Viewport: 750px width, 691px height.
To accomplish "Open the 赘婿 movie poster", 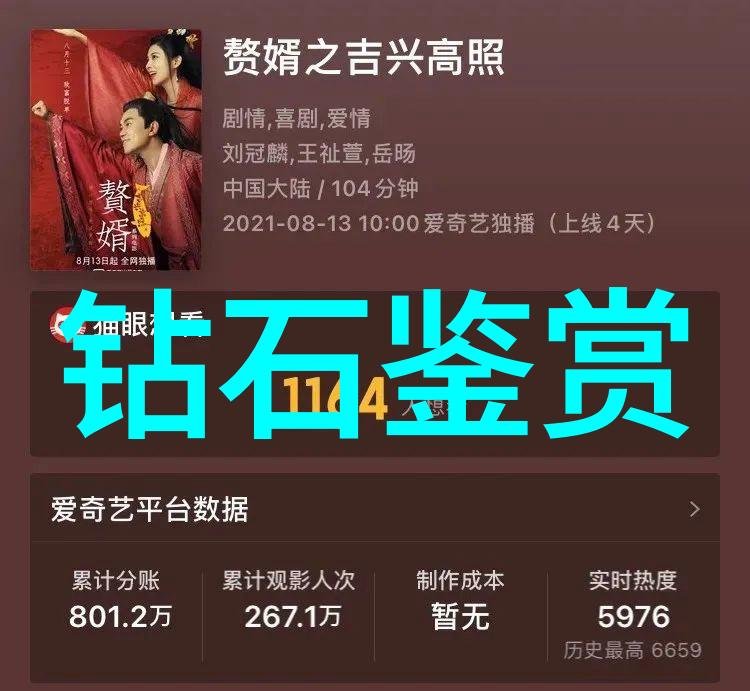I will click(x=115, y=150).
